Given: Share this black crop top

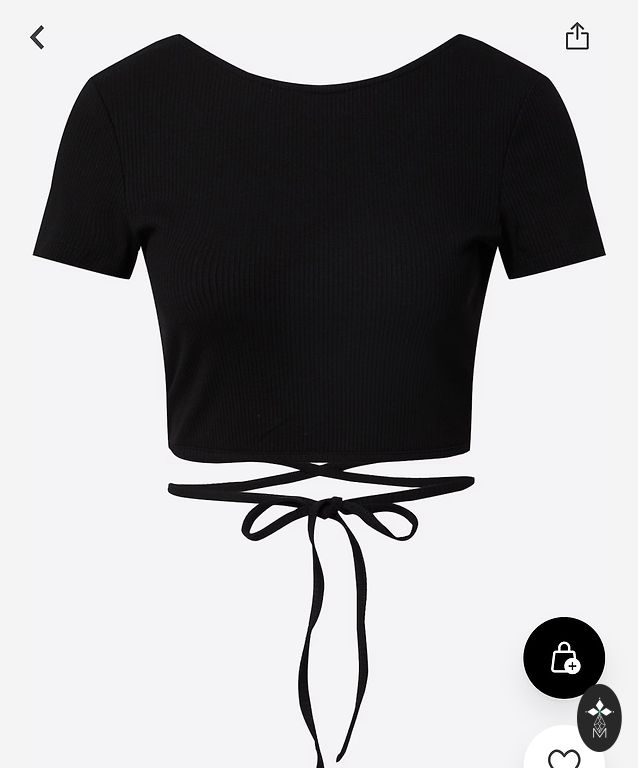Looking at the screenshot, I should click(x=577, y=37).
